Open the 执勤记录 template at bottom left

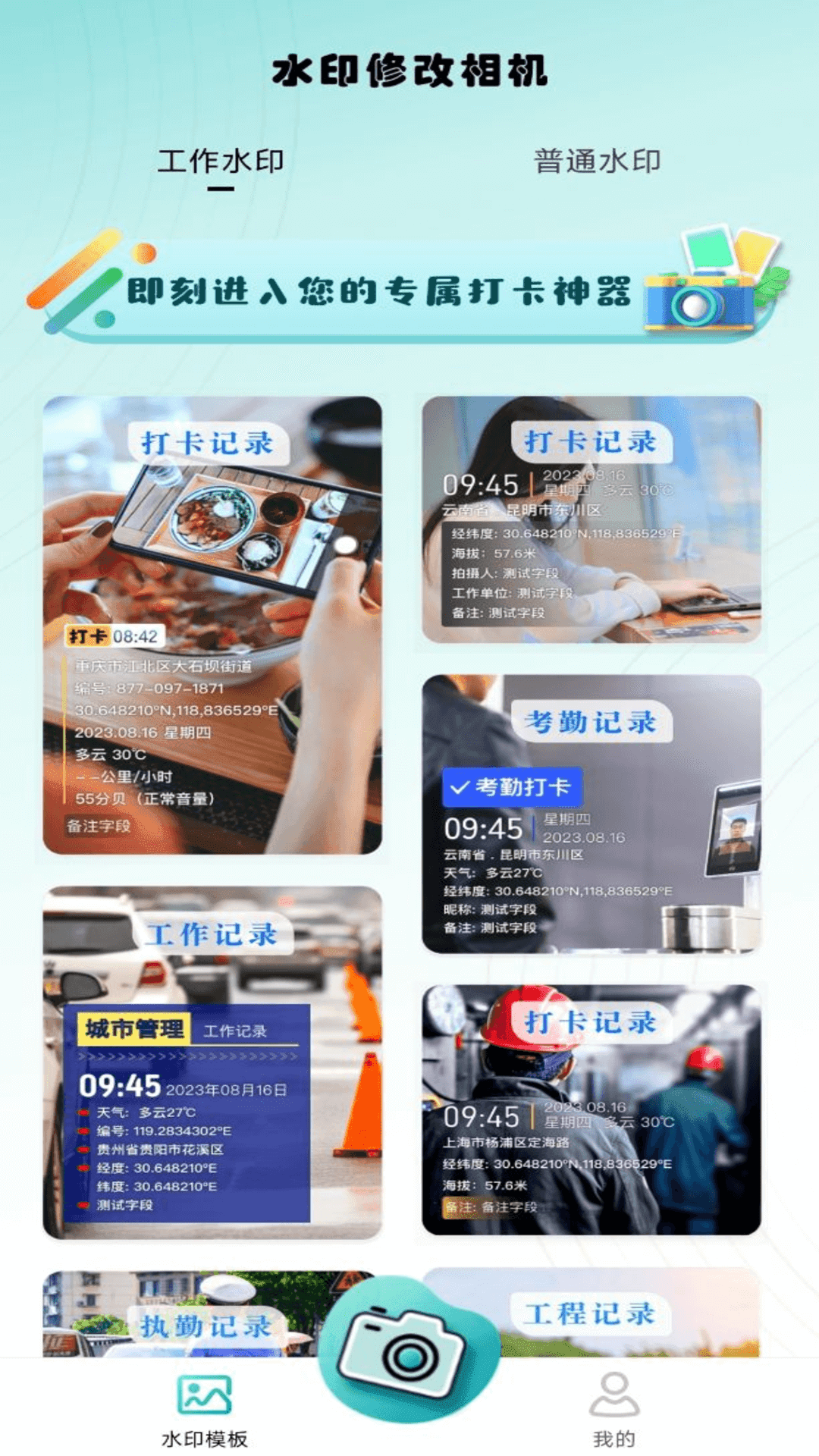pos(205,1323)
